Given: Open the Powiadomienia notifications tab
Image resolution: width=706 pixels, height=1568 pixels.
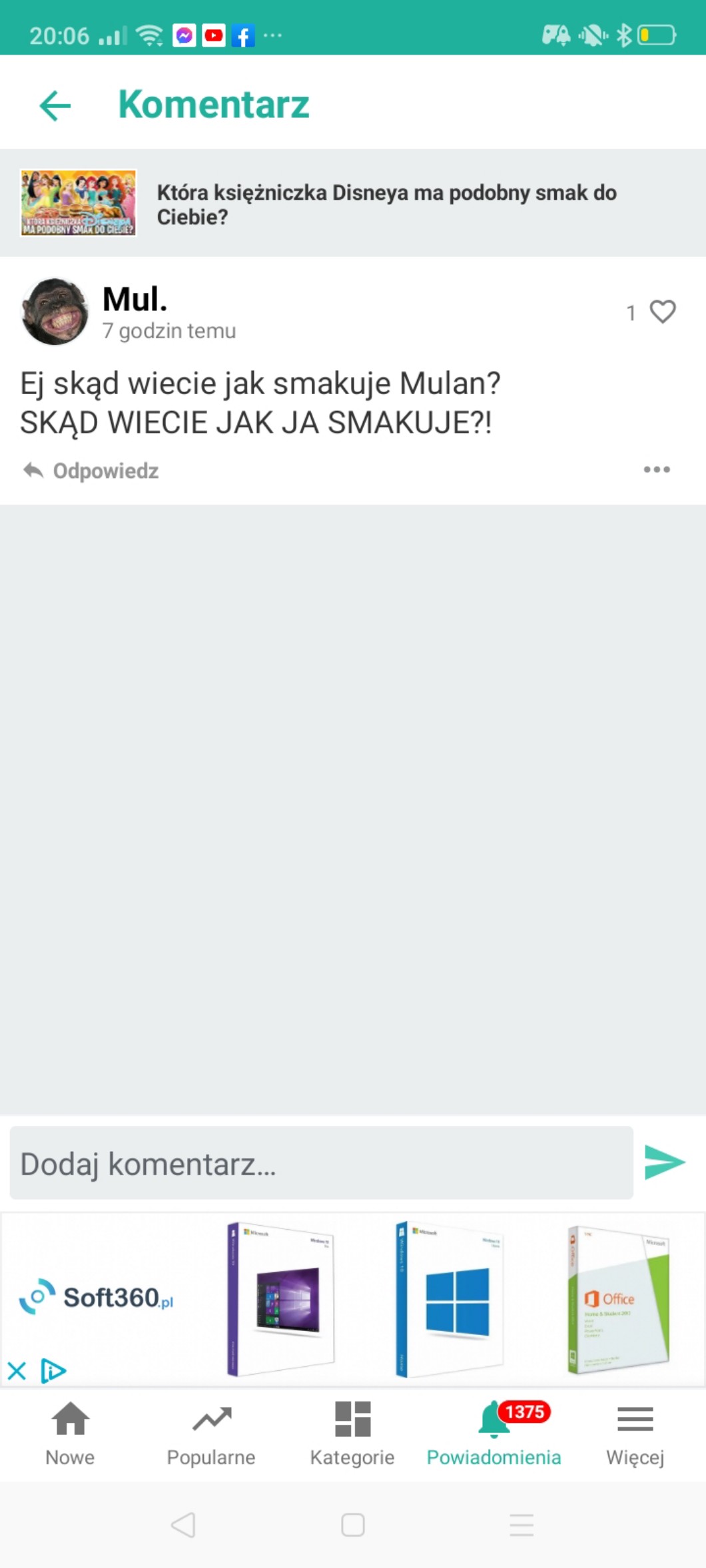Looking at the screenshot, I should pyautogui.click(x=494, y=1432).
